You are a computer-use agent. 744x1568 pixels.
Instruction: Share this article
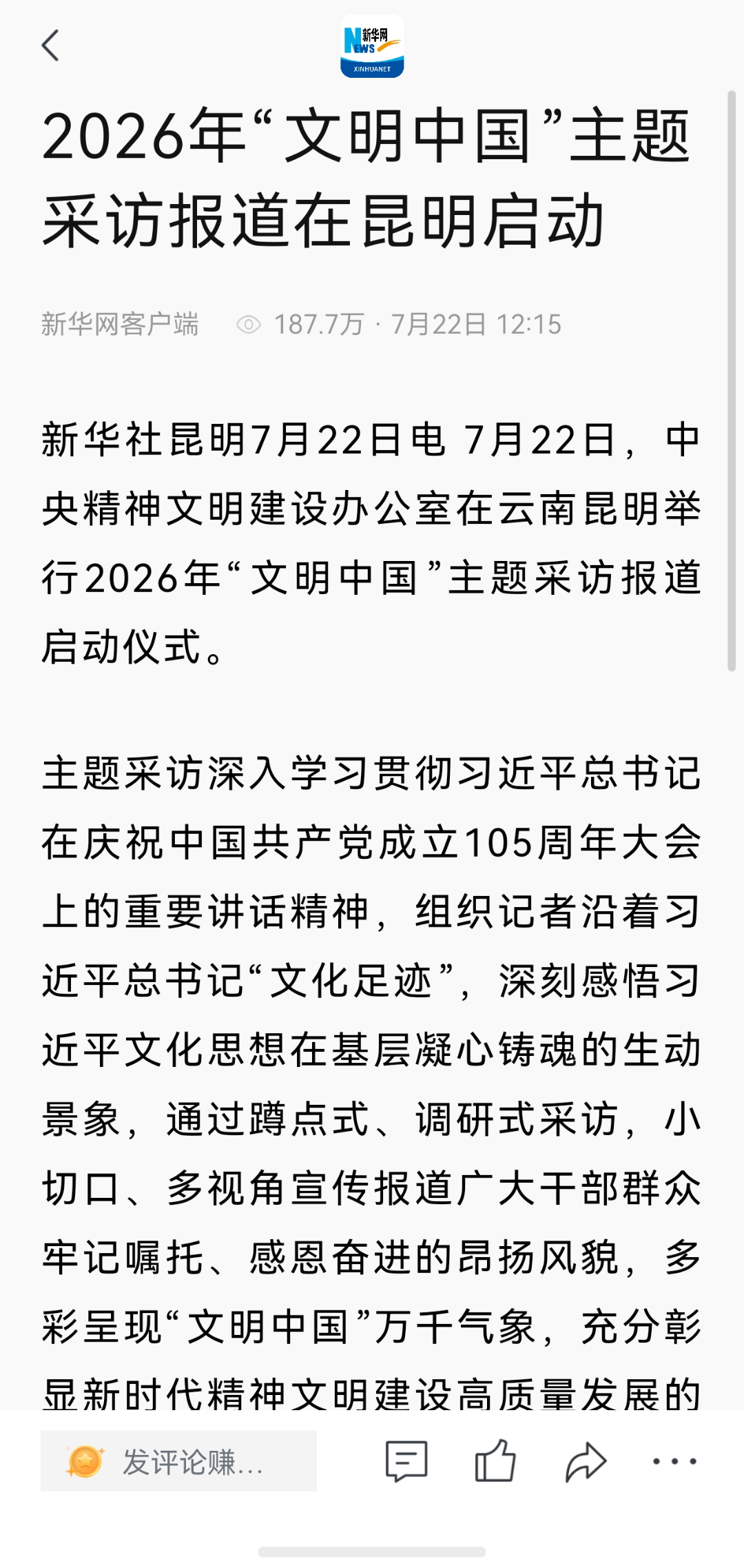click(586, 1461)
